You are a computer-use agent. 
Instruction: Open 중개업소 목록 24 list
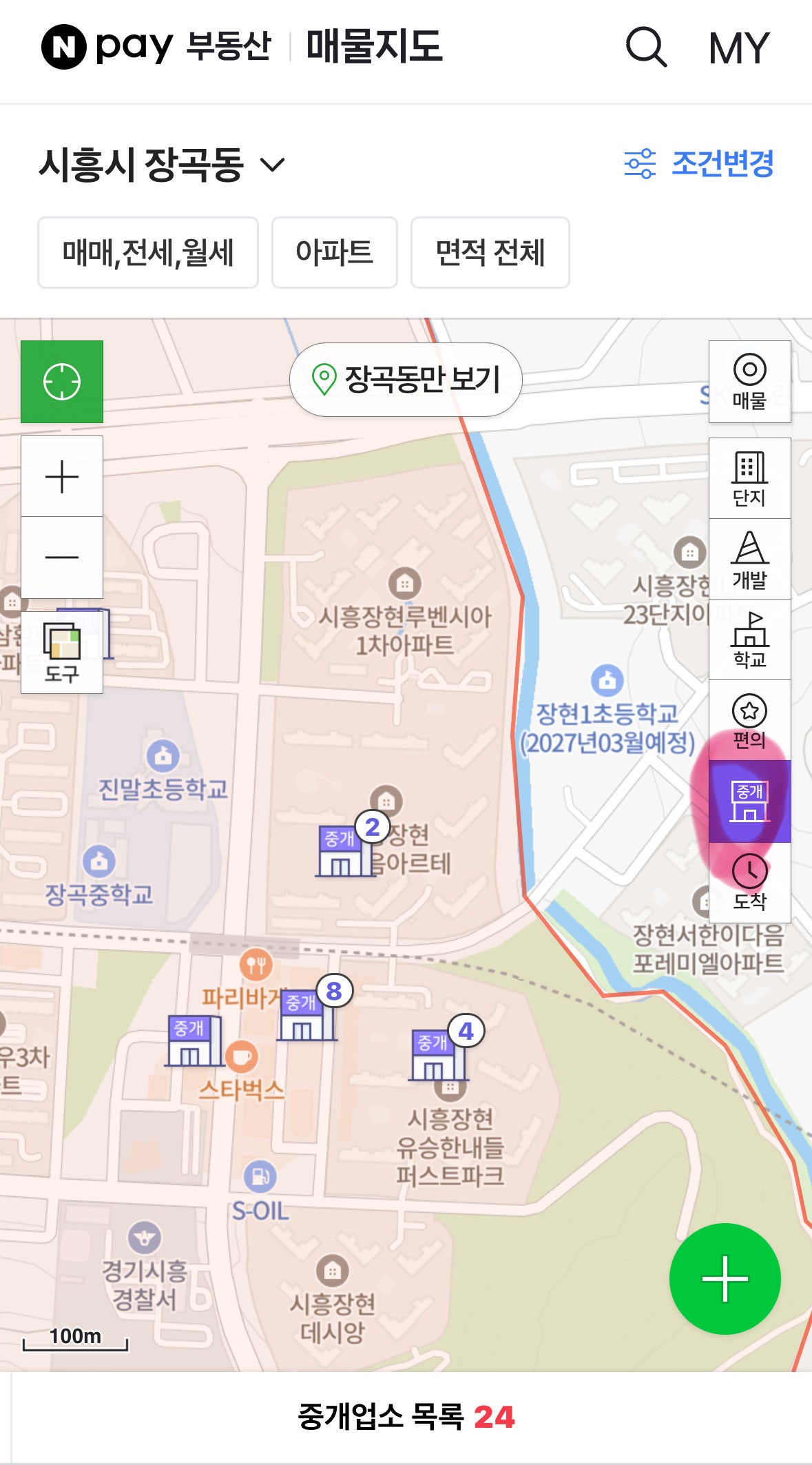(406, 1417)
